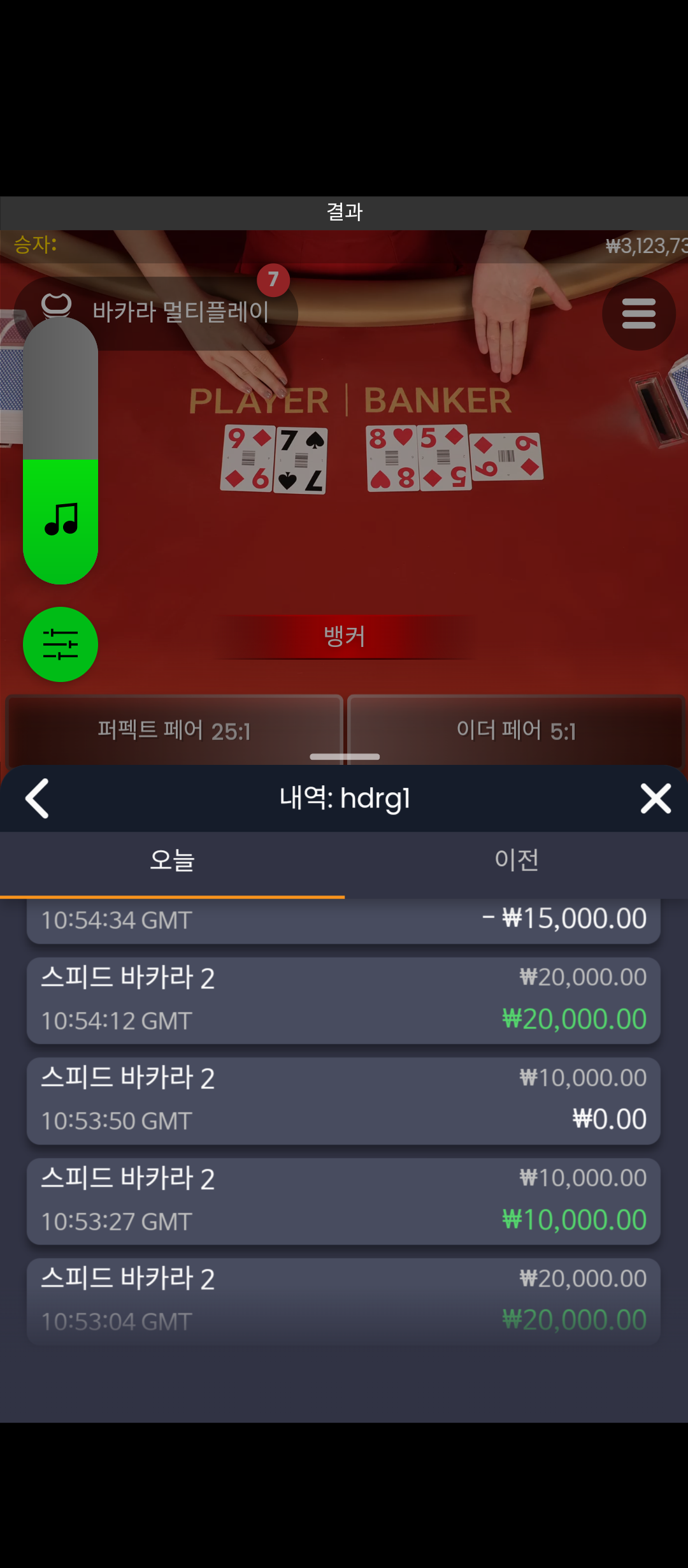Open the 10:53:04 GMT 스피드 바카라 2 record

[343, 1301]
